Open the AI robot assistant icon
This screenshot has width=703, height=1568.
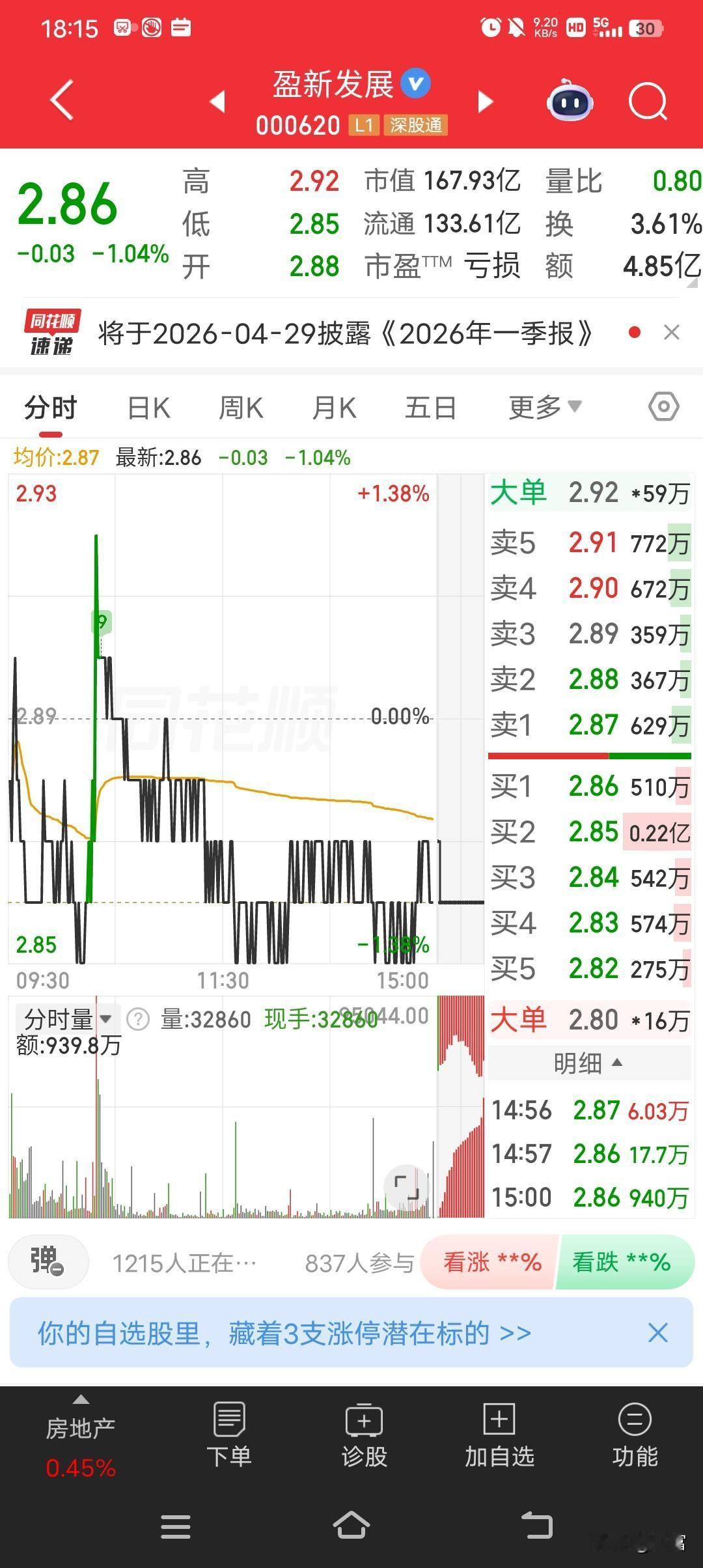click(x=570, y=102)
